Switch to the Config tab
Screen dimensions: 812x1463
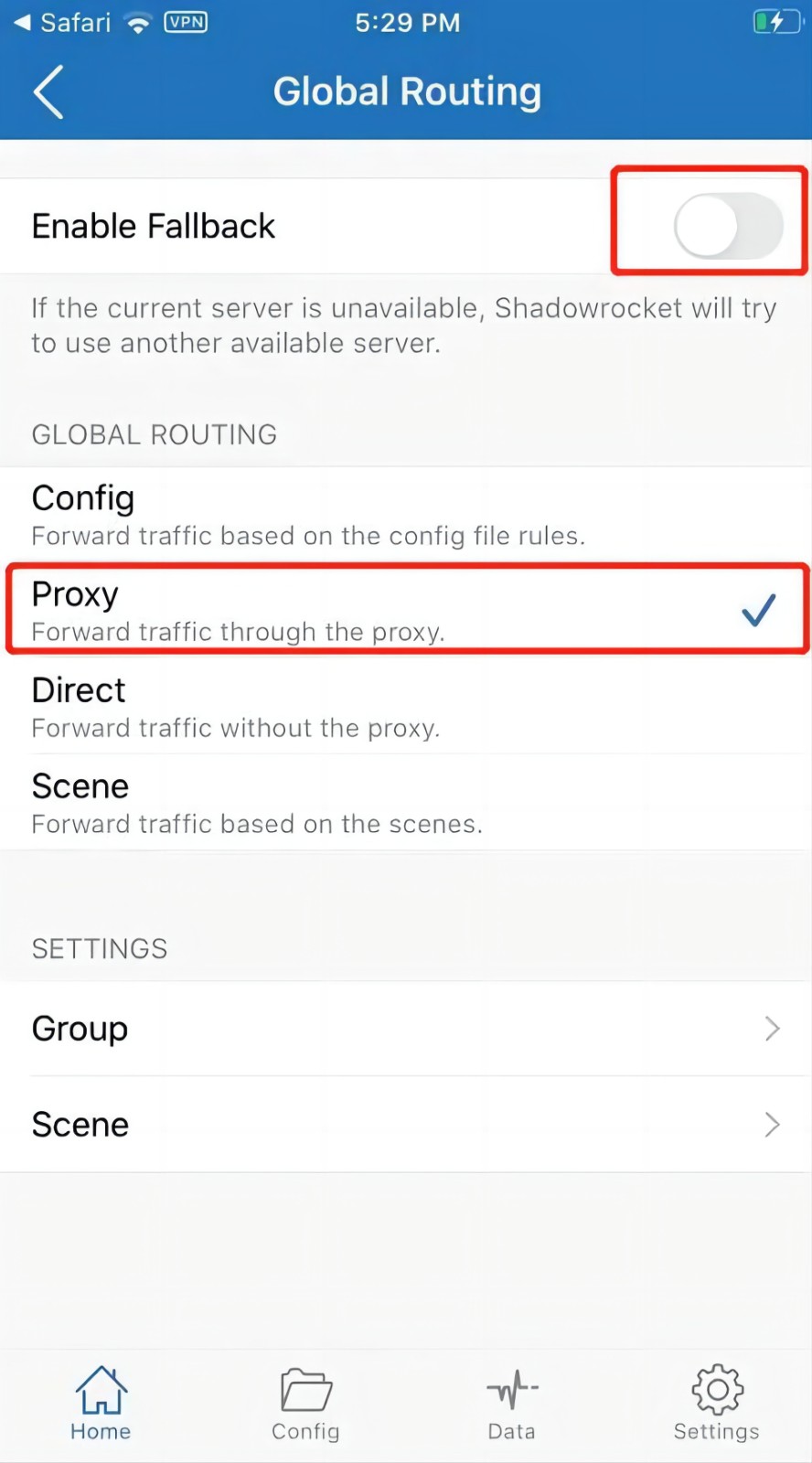pyautogui.click(x=305, y=1404)
